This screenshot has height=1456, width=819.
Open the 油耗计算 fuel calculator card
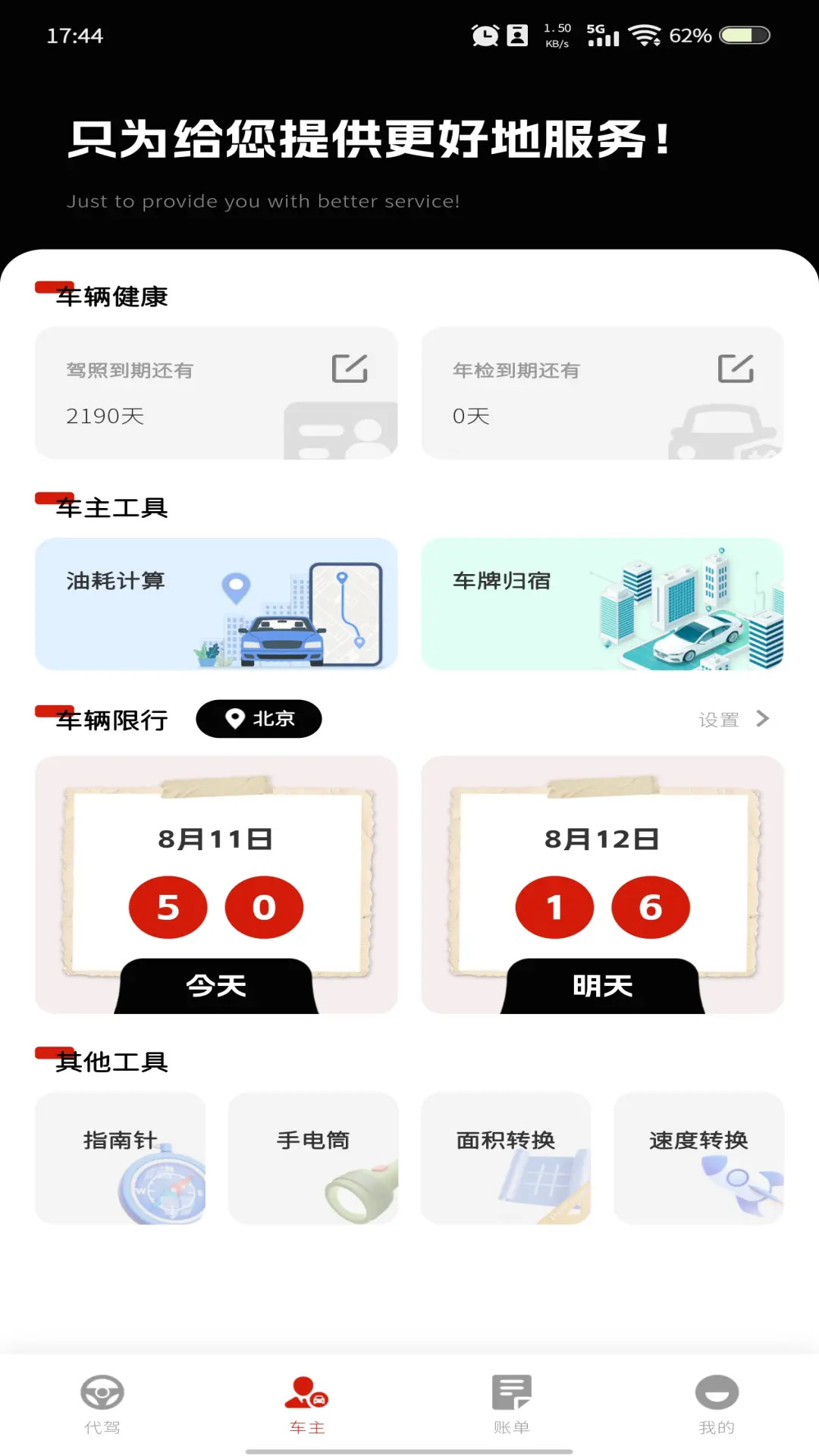(215, 603)
